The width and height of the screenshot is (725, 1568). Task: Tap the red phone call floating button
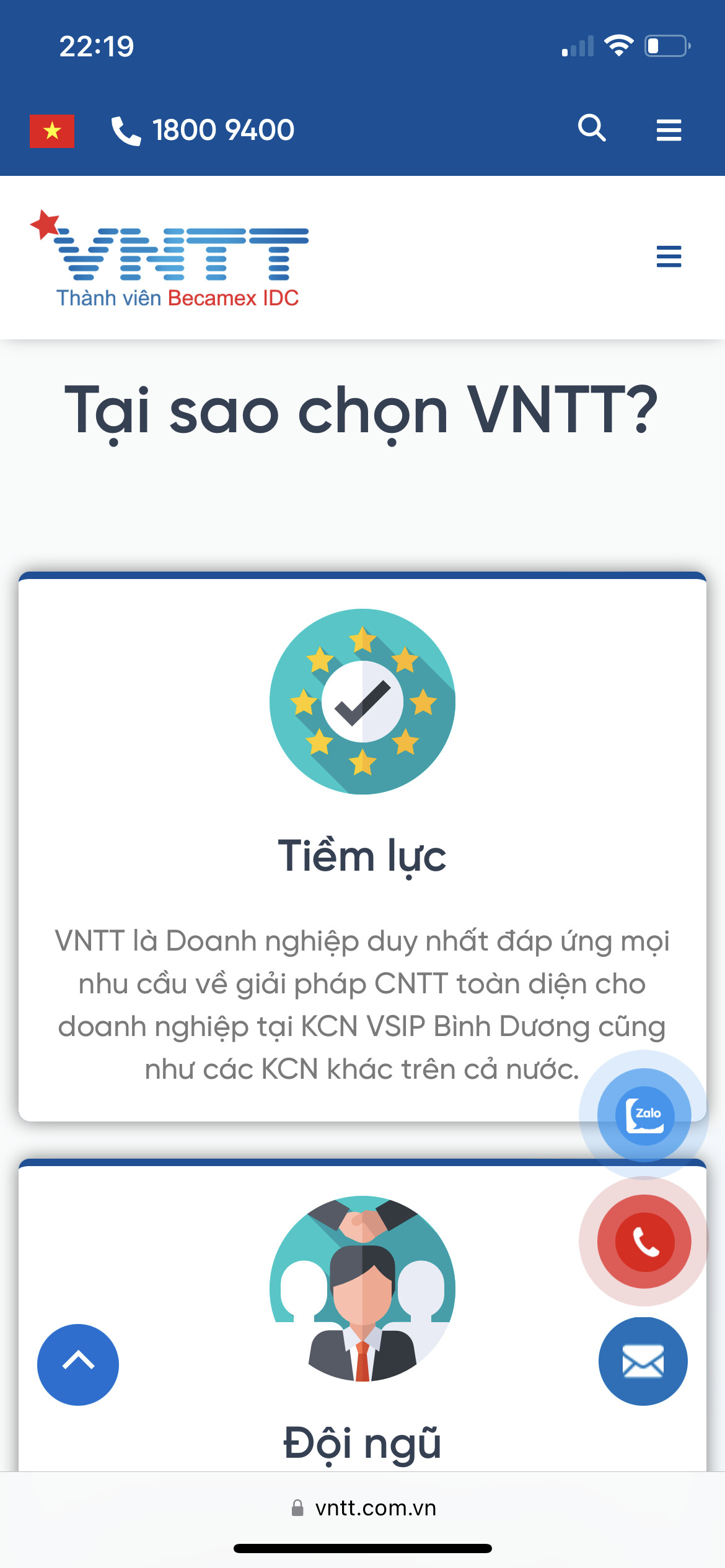point(644,1241)
